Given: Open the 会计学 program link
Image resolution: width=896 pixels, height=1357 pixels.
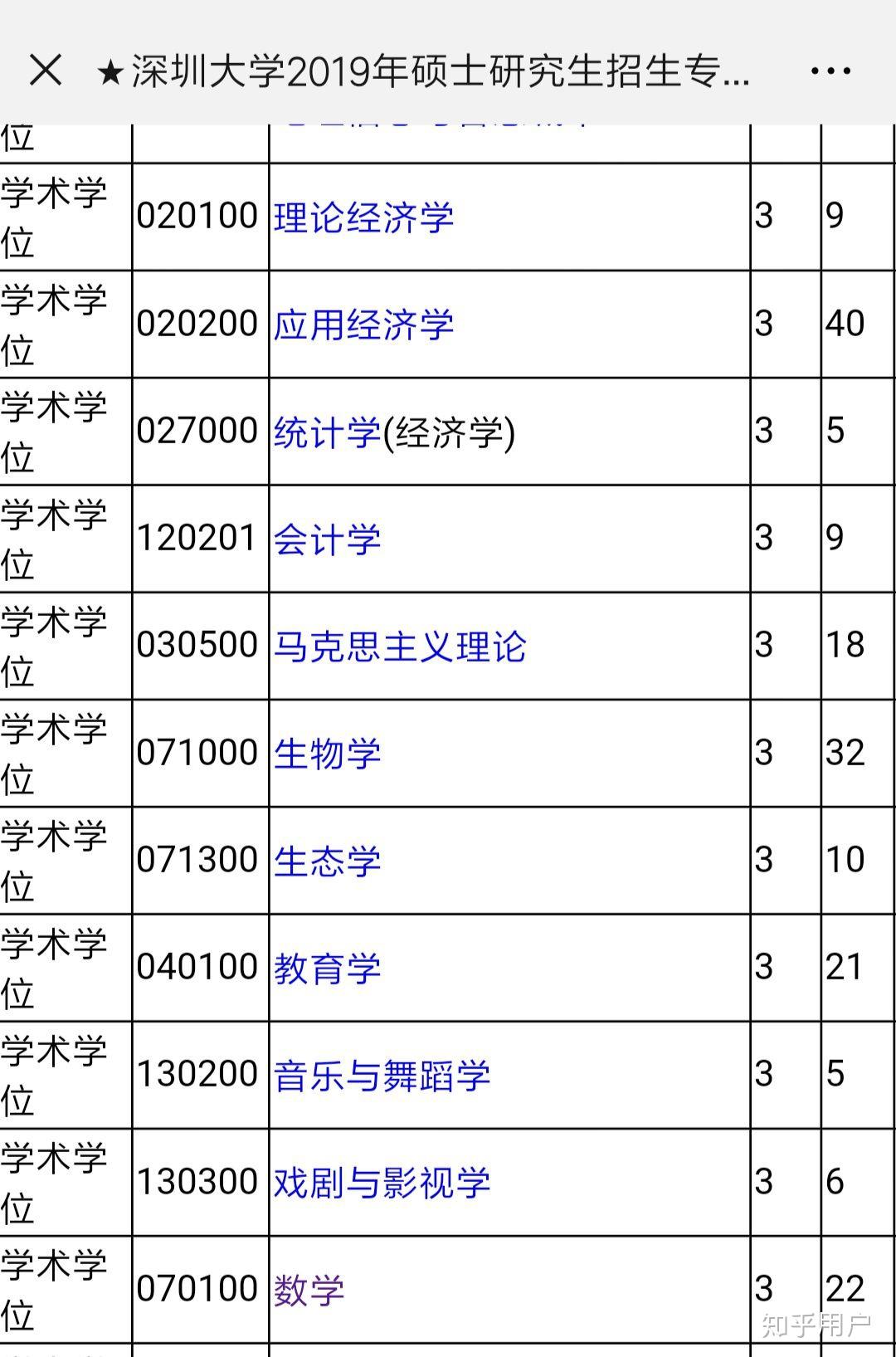Looking at the screenshot, I should [x=328, y=538].
